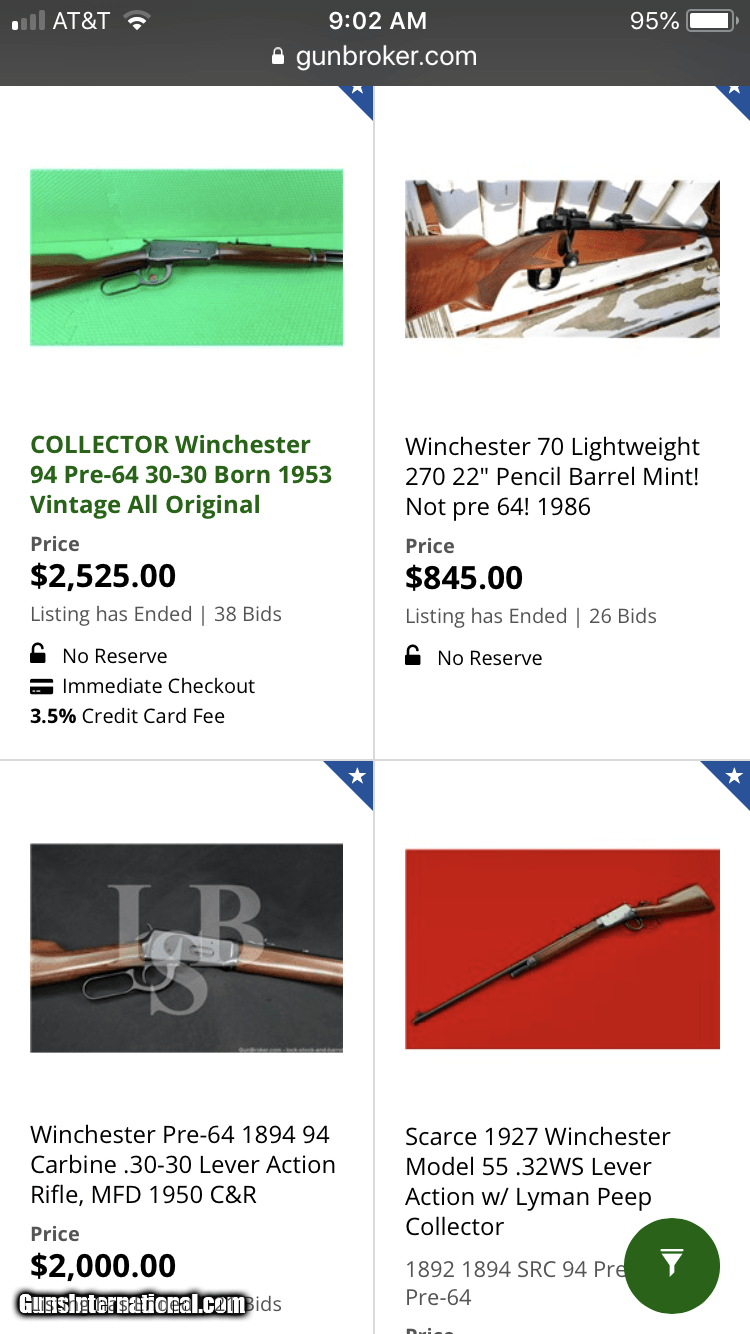Open the green filter floating button
The width and height of the screenshot is (750, 1334).
coord(671,1265)
